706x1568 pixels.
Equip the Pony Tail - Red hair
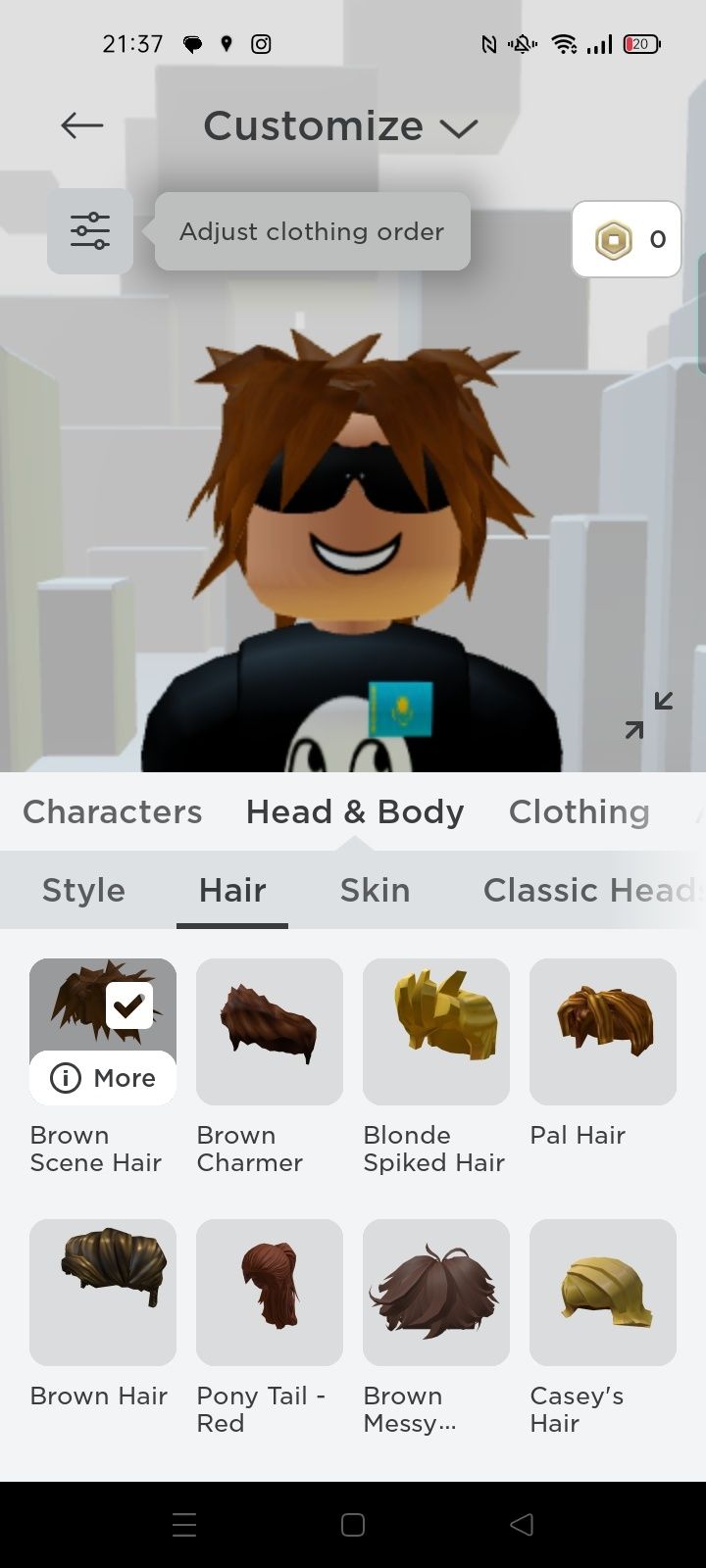point(270,1293)
